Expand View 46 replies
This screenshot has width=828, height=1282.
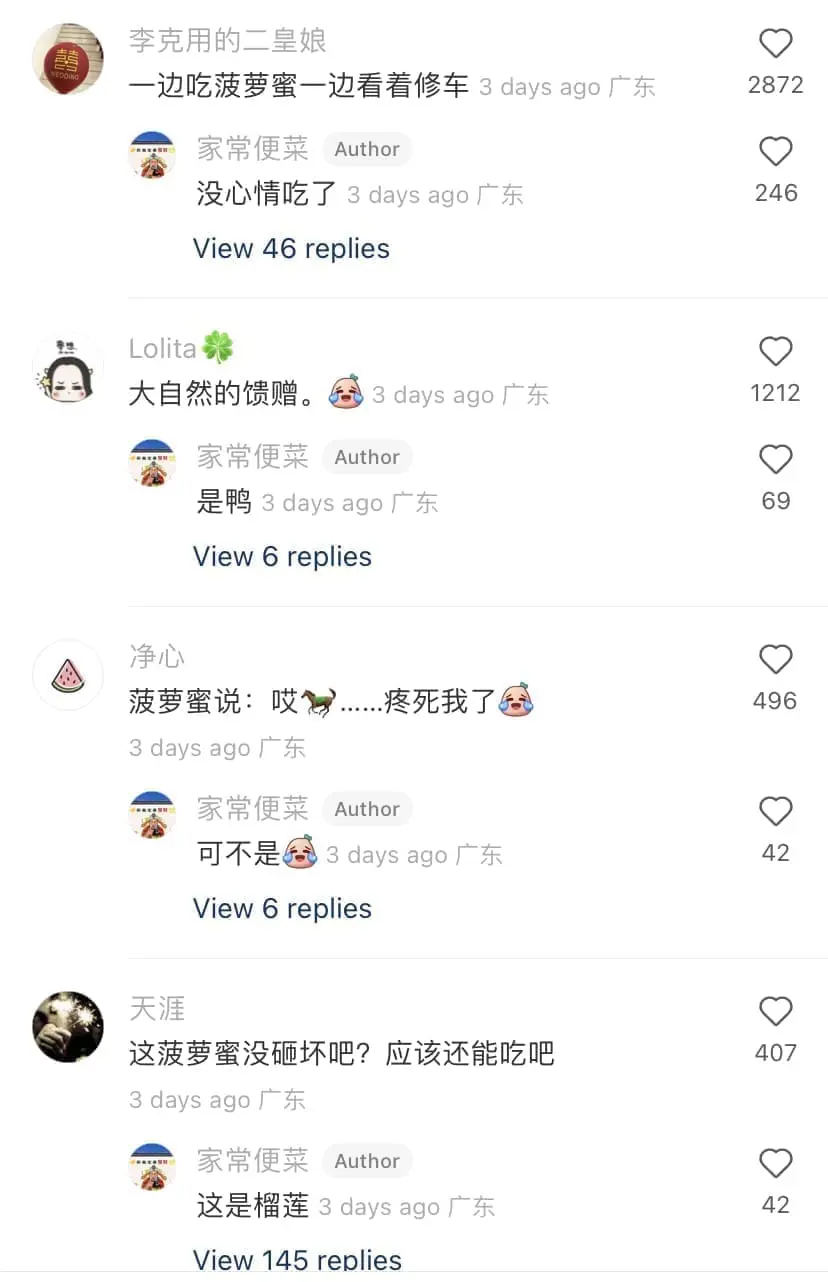click(x=291, y=248)
